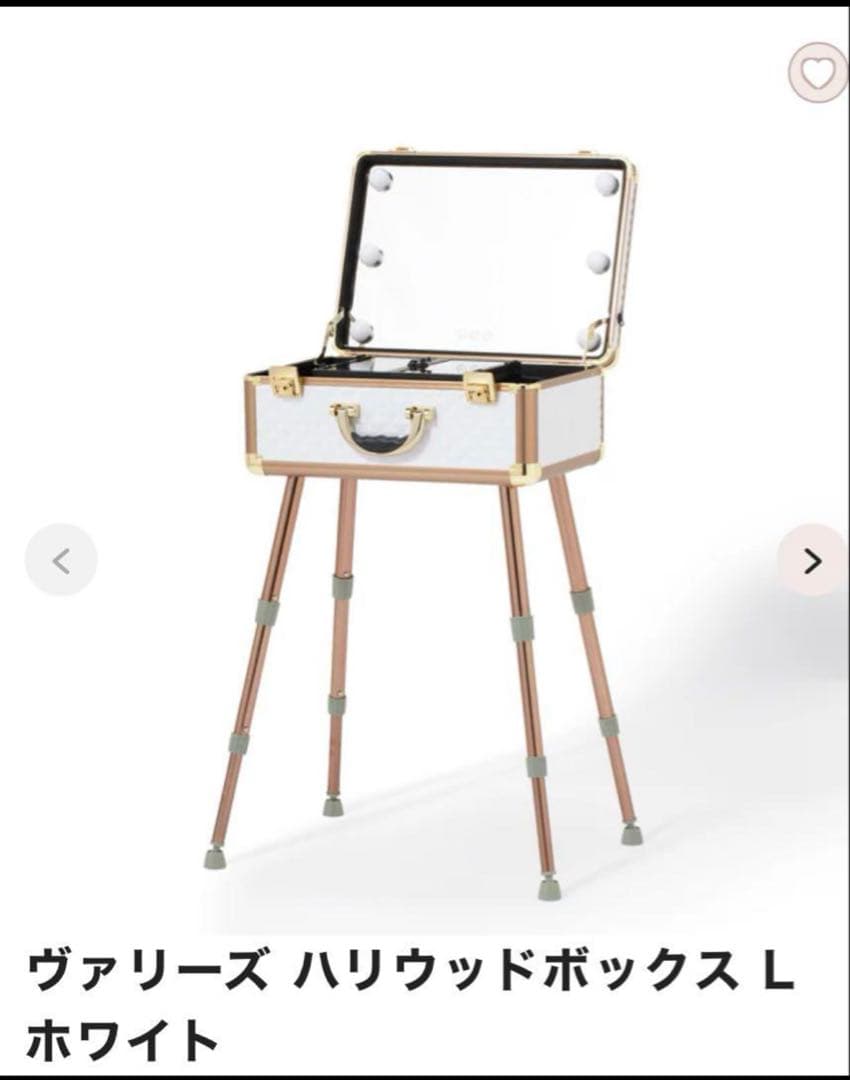
Task: Show the next product image
Action: [812, 561]
